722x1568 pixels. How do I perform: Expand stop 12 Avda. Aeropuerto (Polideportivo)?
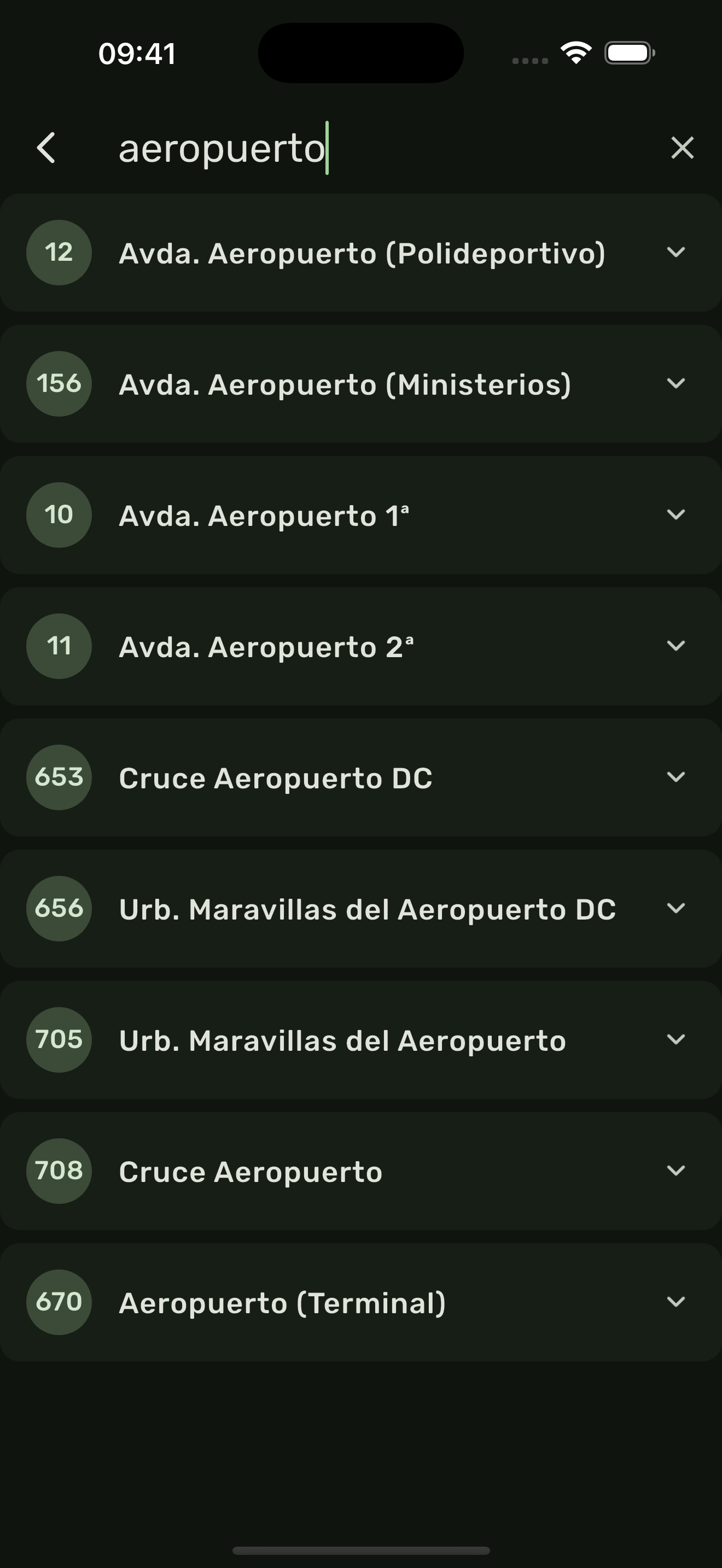pos(676,253)
